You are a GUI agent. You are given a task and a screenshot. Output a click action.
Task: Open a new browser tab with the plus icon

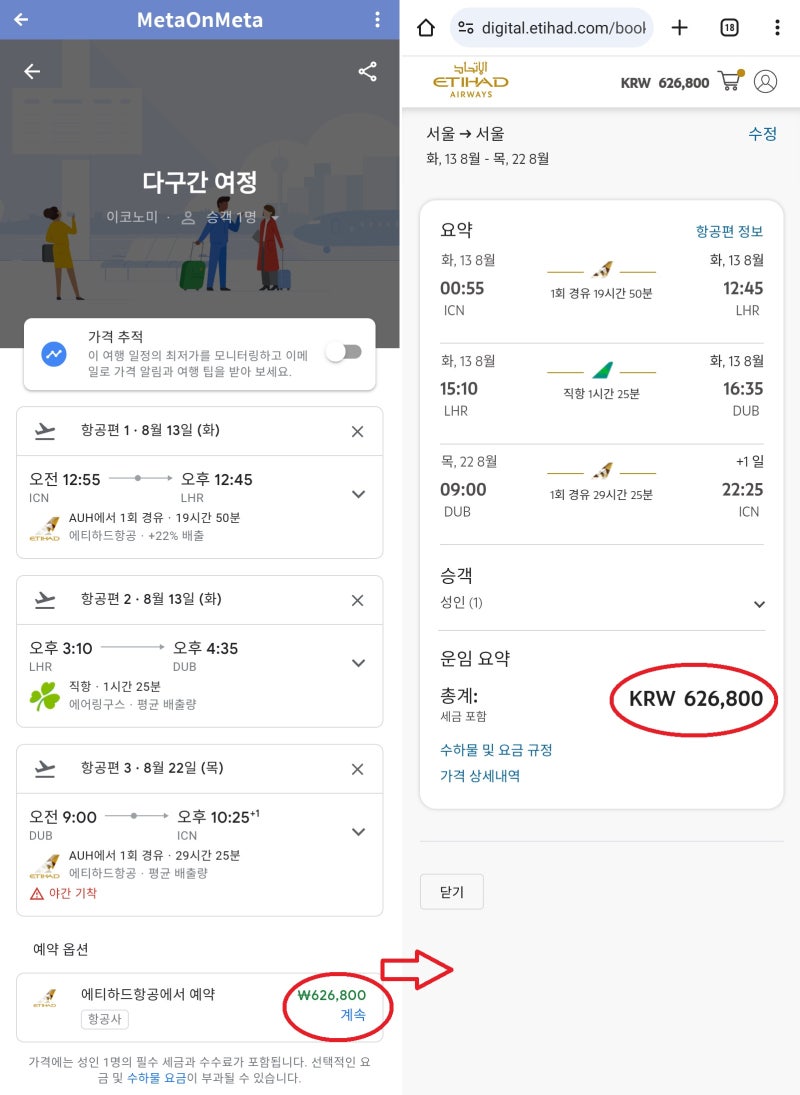point(680,27)
